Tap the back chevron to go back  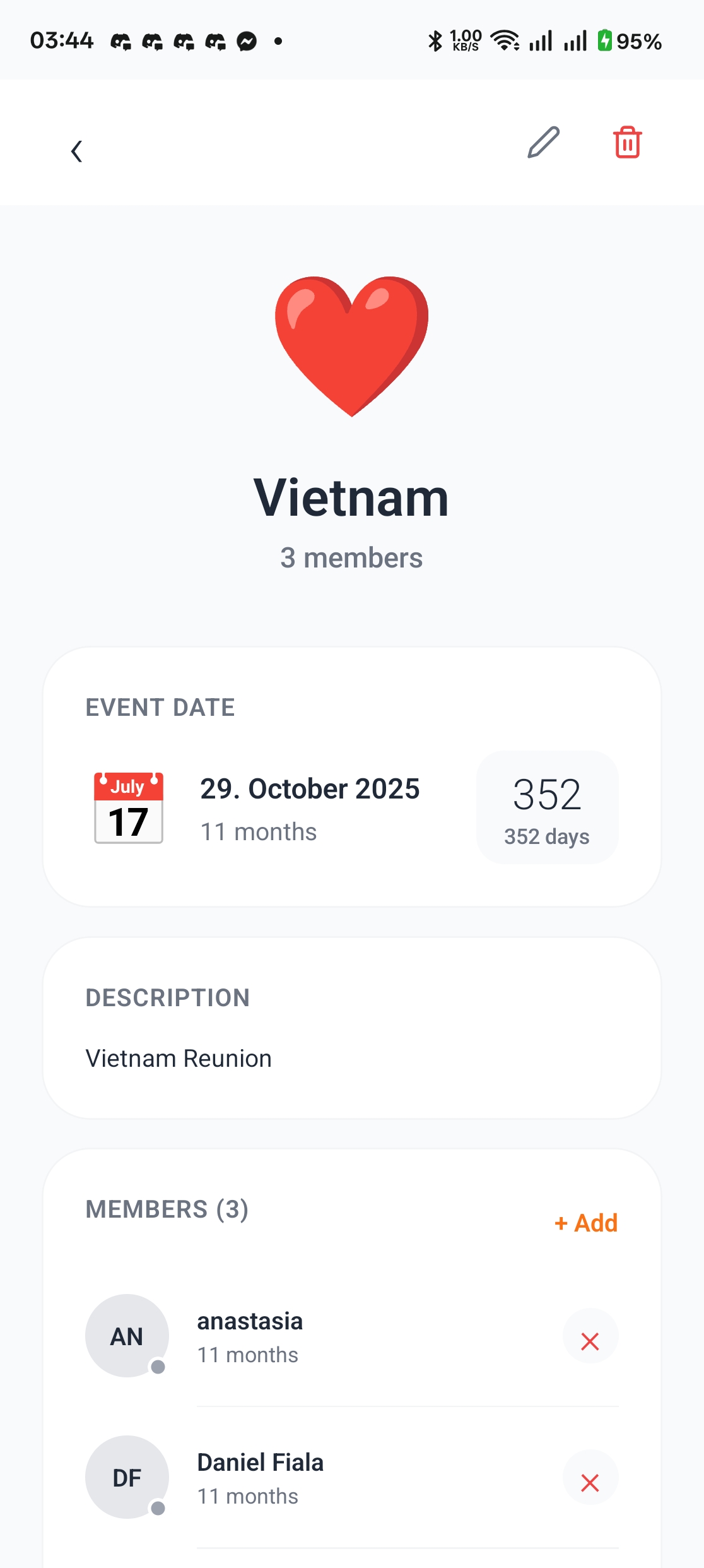click(77, 151)
